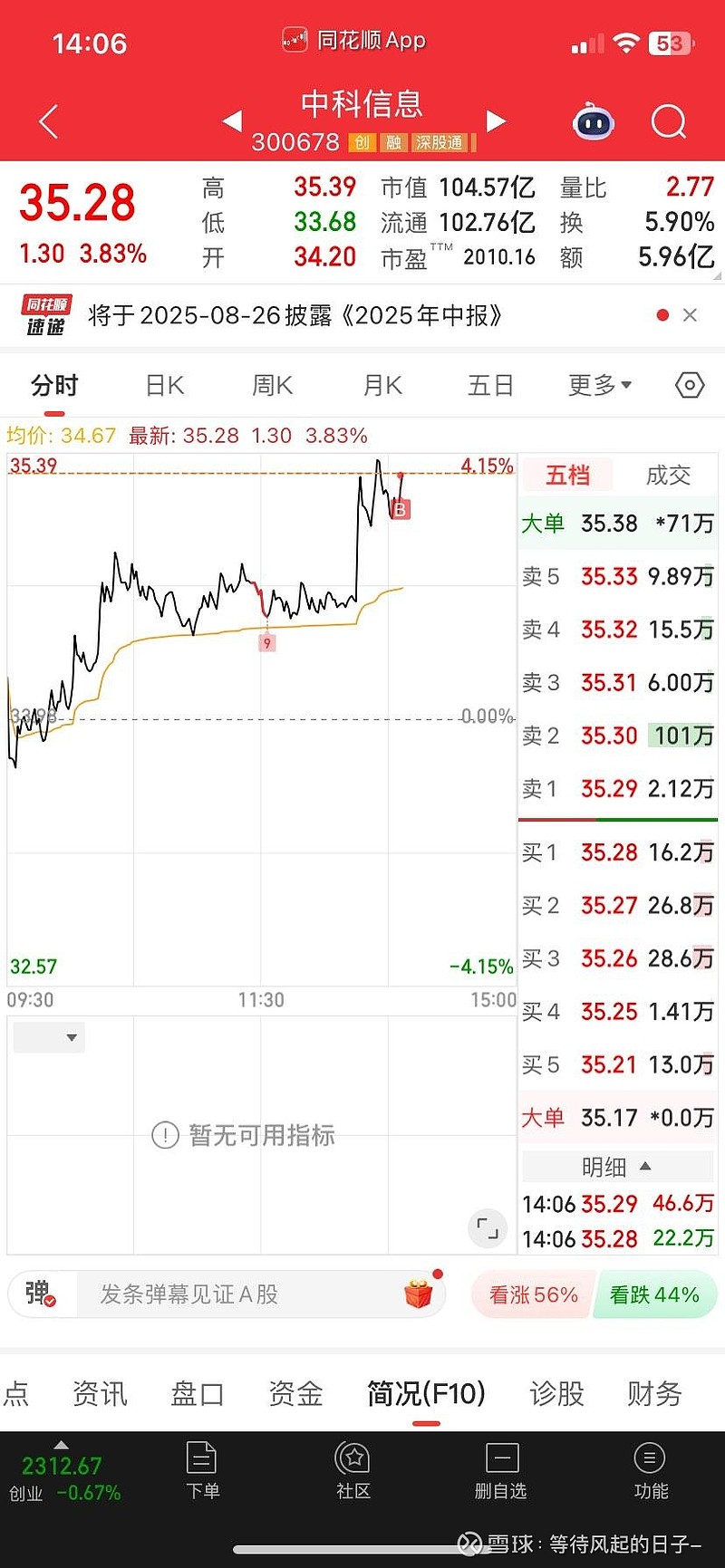Expand chart to full screen

point(488,1228)
